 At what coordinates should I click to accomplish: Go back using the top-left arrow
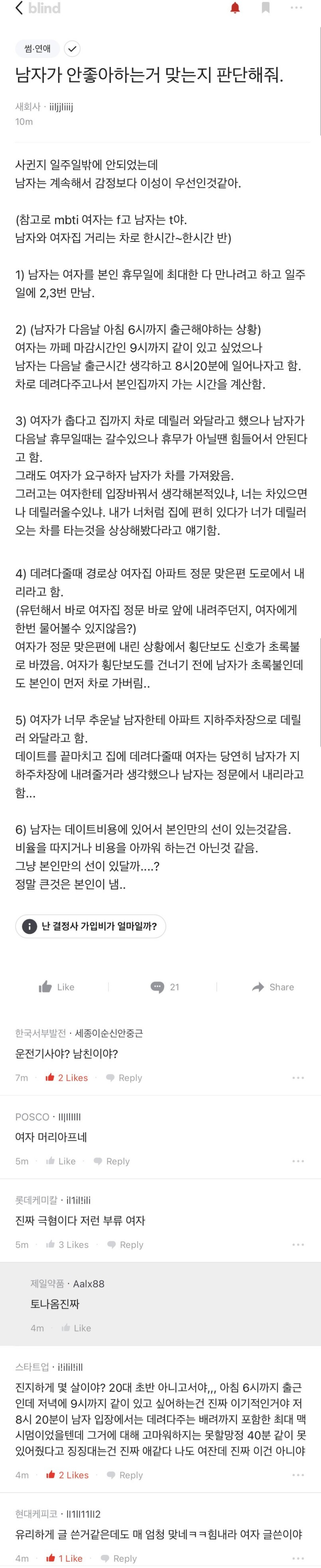19,8
